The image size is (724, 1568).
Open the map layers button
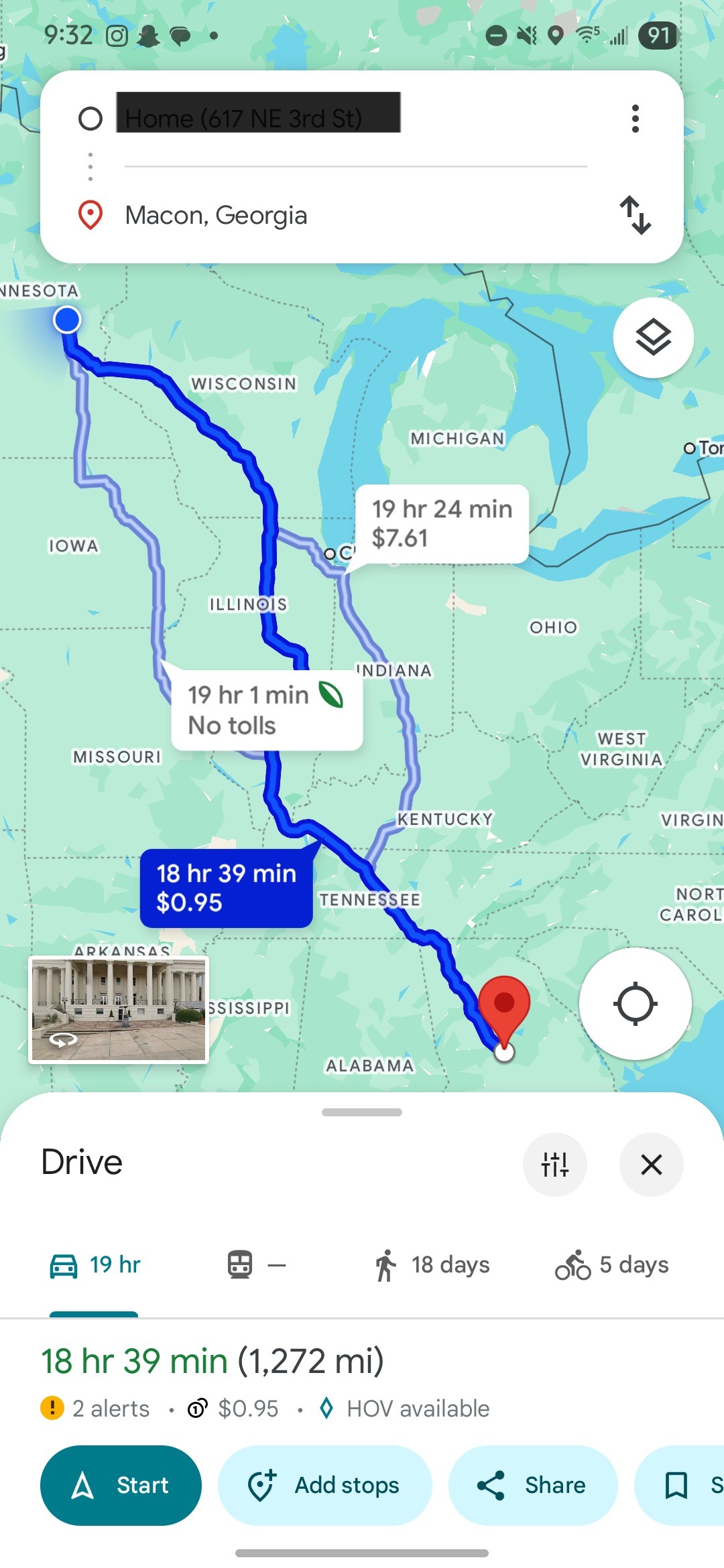[653, 337]
